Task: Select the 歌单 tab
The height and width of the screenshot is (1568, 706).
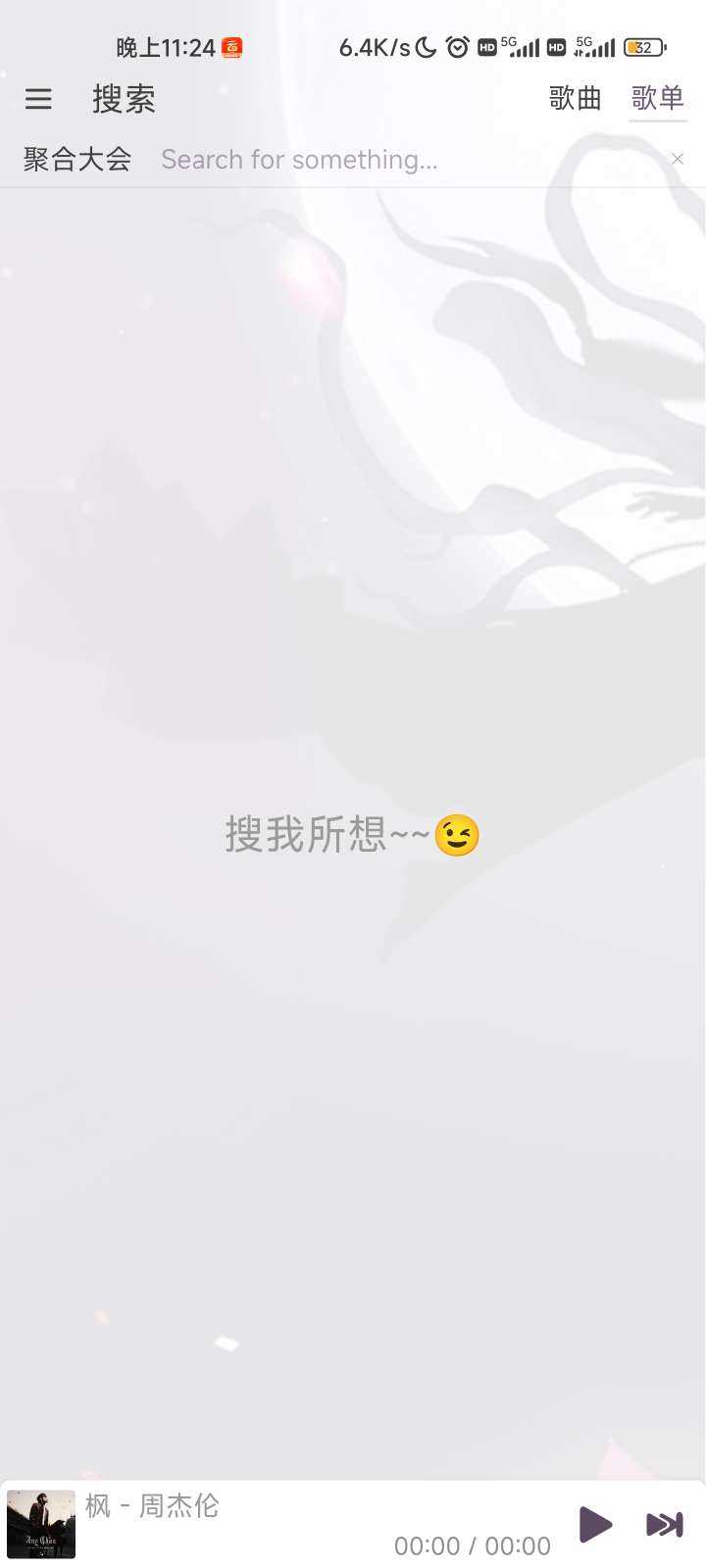Action: point(657,98)
